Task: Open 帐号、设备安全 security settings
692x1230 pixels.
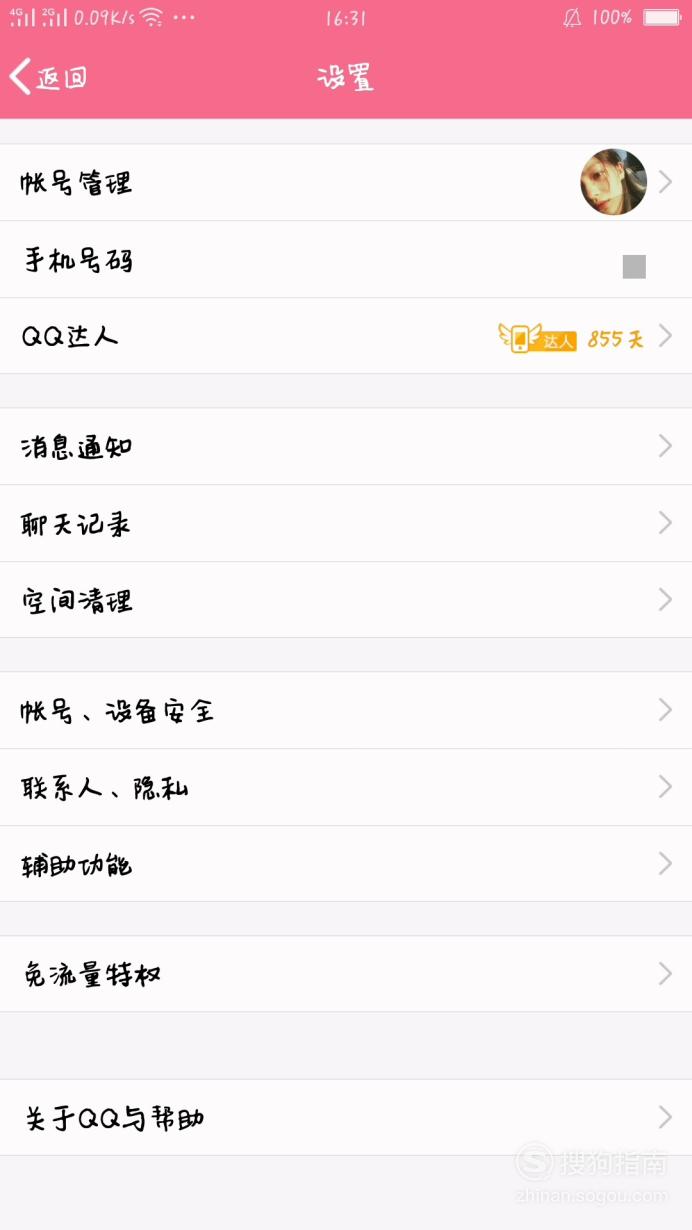Action: point(346,710)
